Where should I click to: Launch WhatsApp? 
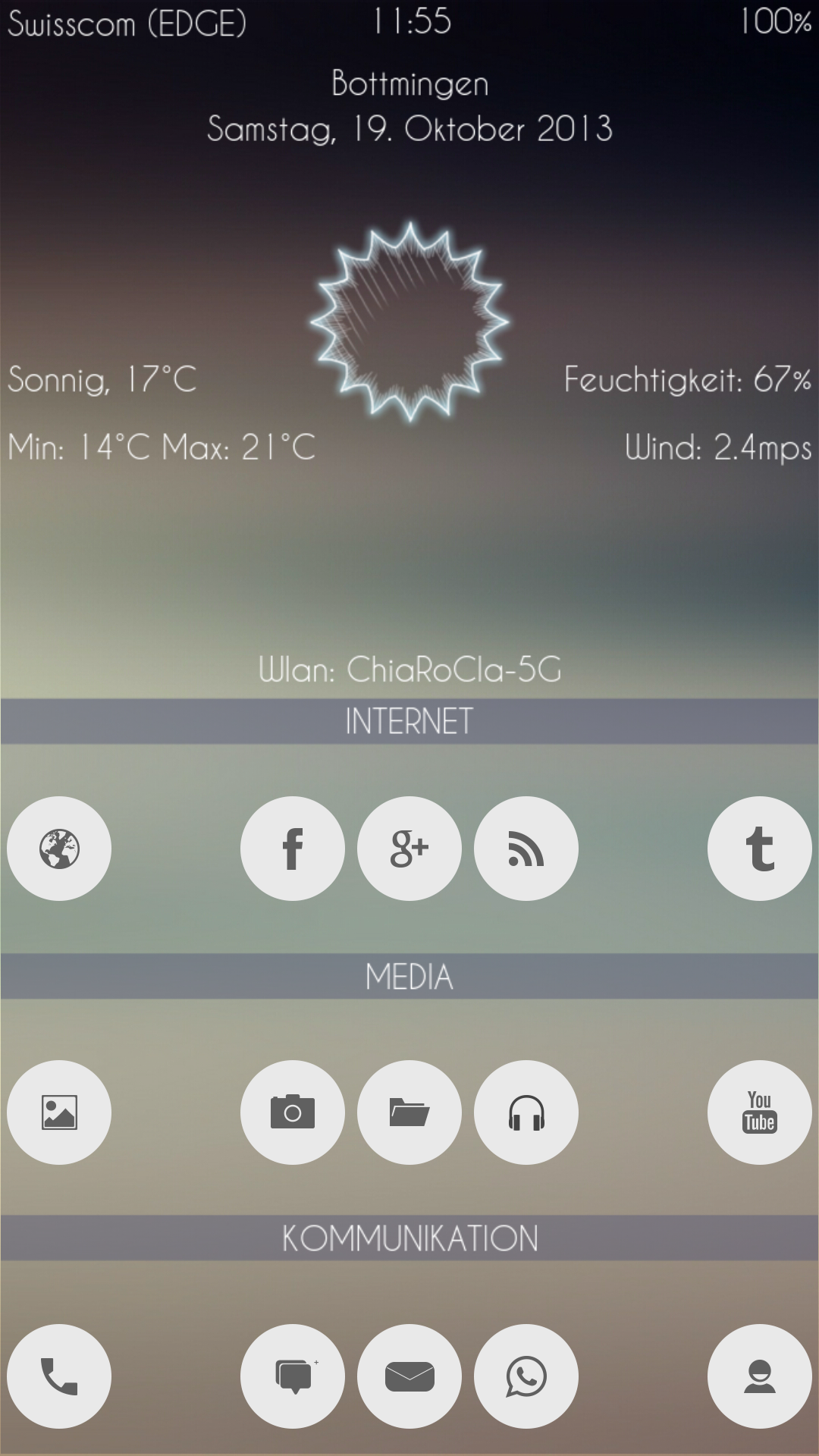pyautogui.click(x=526, y=1376)
